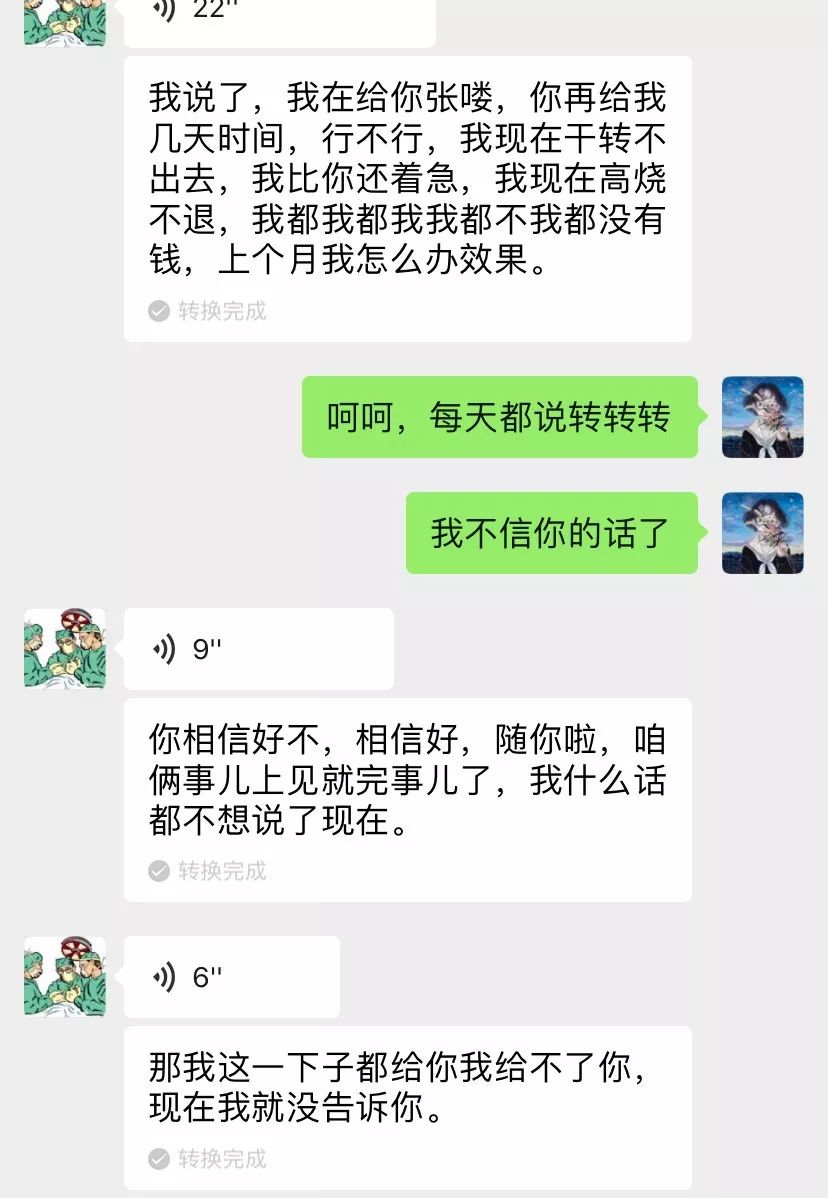Open your own anime-girl avatar
Viewport: 828px width, 1198px height.
tap(764, 417)
